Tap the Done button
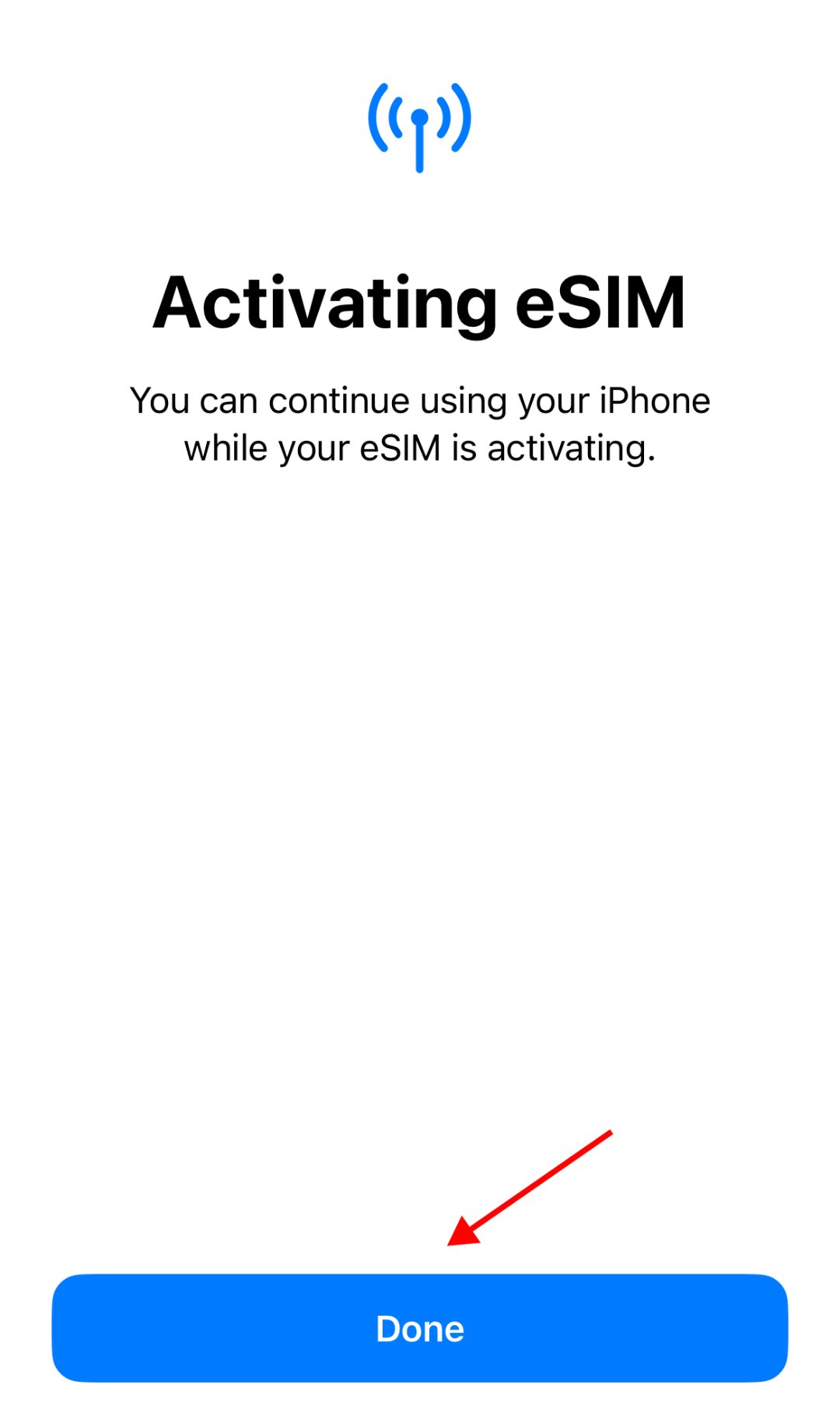840x1409 pixels. pyautogui.click(x=419, y=1328)
